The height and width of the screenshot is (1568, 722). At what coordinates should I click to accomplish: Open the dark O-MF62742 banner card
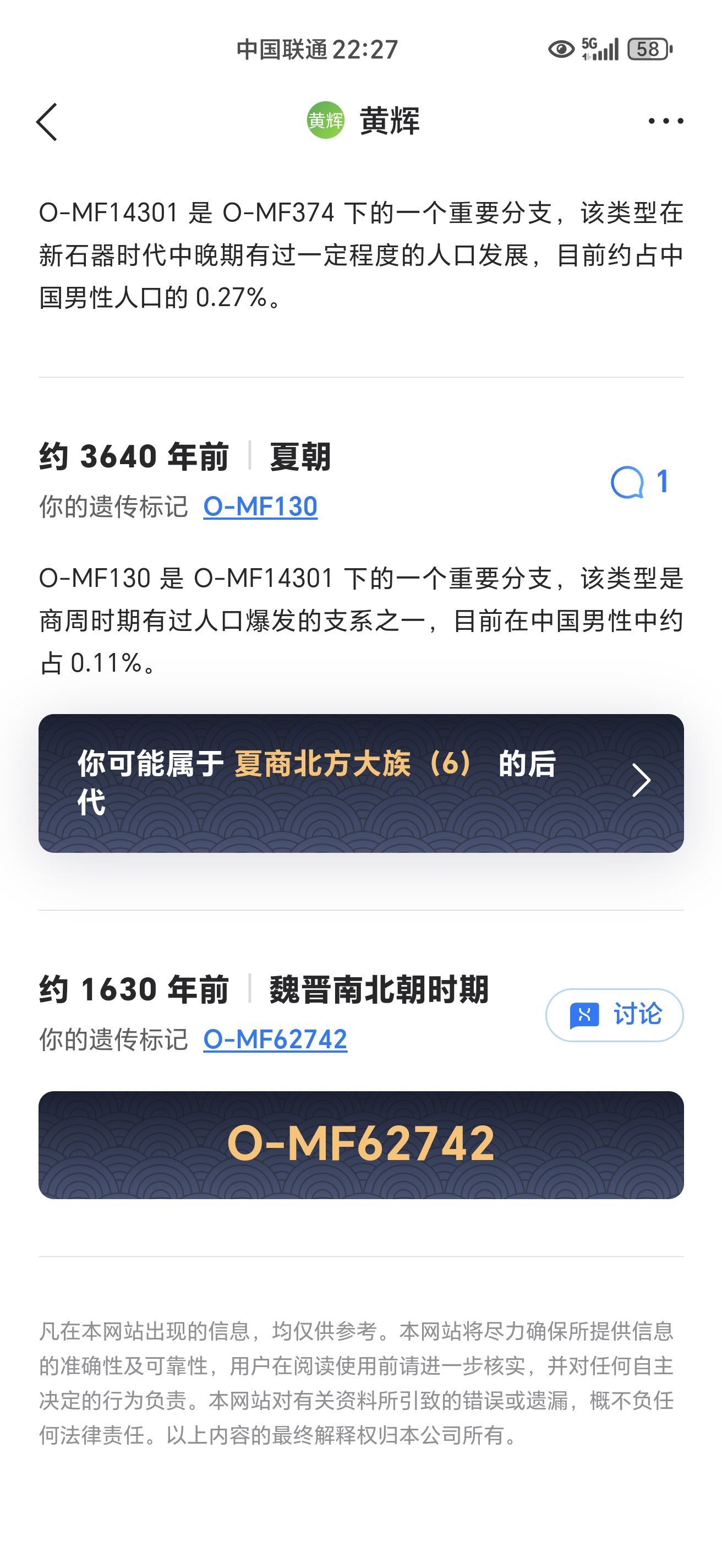tap(360, 1145)
